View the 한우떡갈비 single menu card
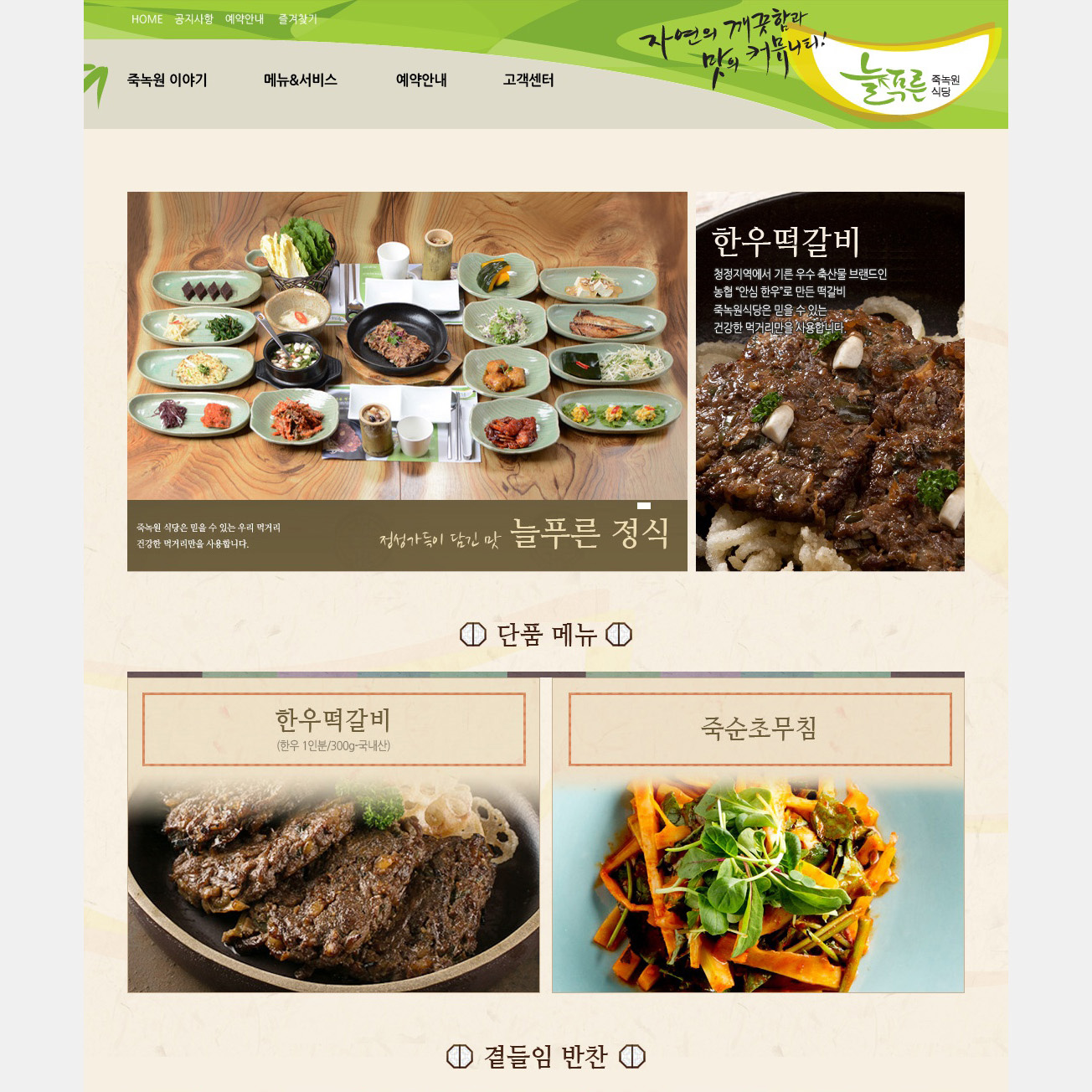The height and width of the screenshot is (1092, 1092). pyautogui.click(x=333, y=835)
